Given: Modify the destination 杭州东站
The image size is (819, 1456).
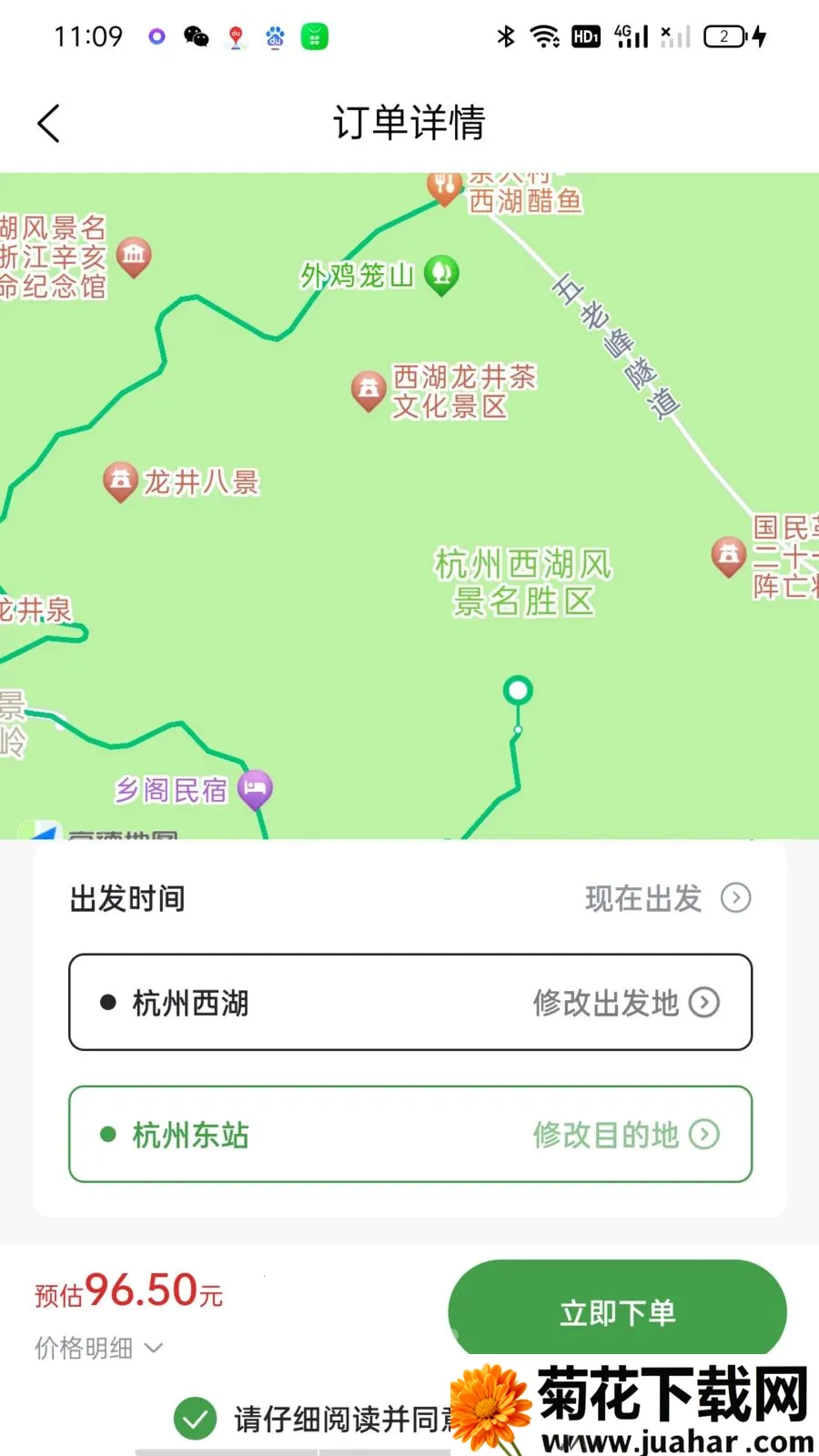Looking at the screenshot, I should (410, 1134).
